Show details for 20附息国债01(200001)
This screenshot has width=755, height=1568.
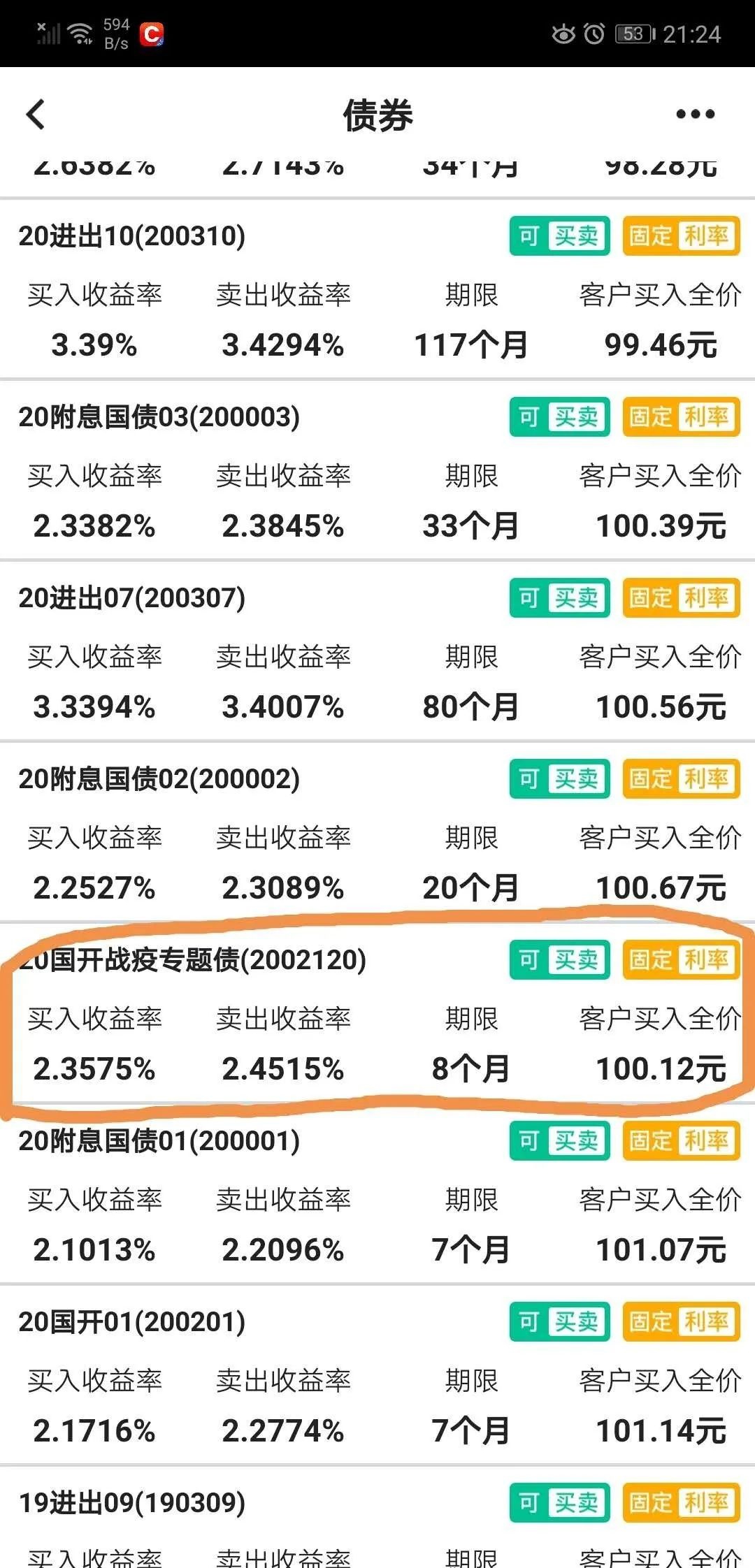click(159, 1141)
